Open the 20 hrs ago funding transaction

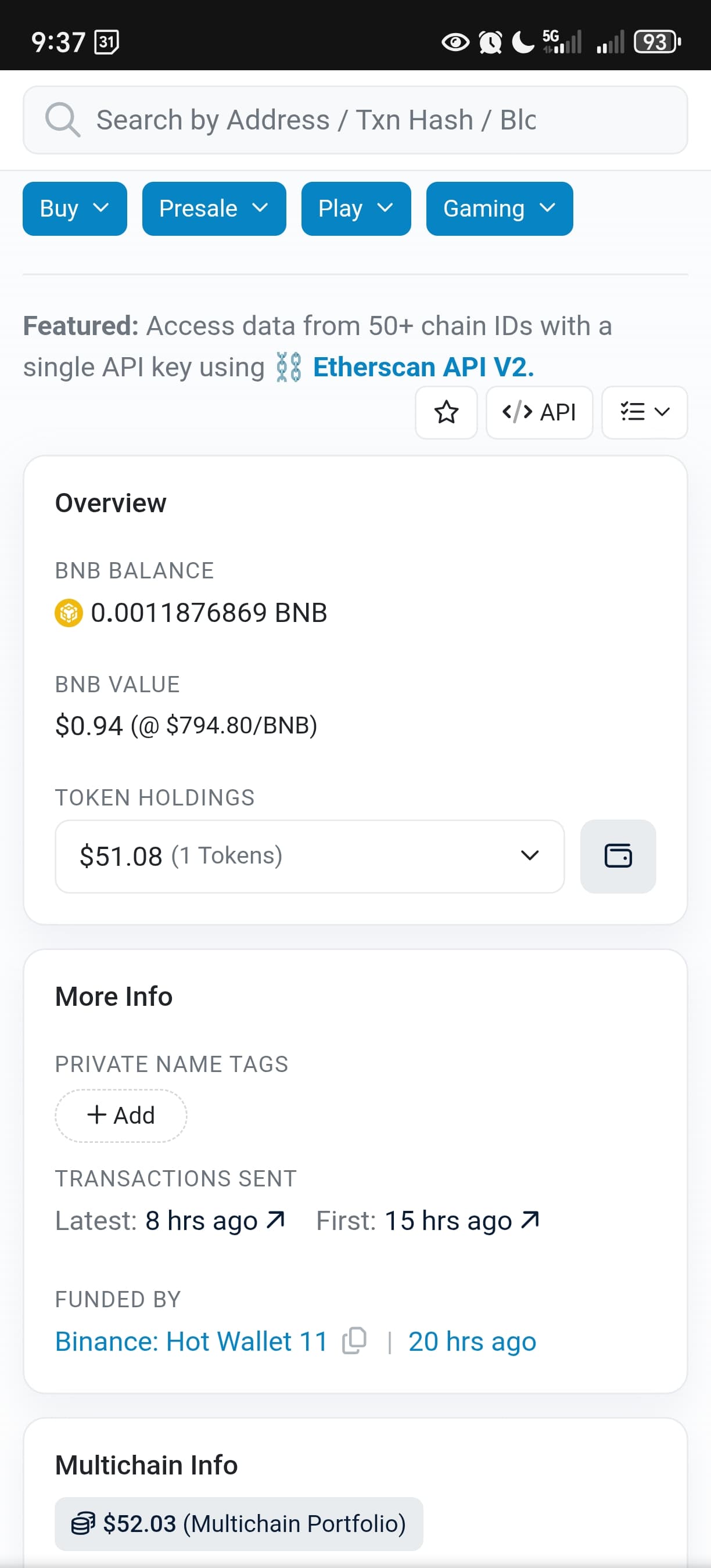click(472, 1342)
